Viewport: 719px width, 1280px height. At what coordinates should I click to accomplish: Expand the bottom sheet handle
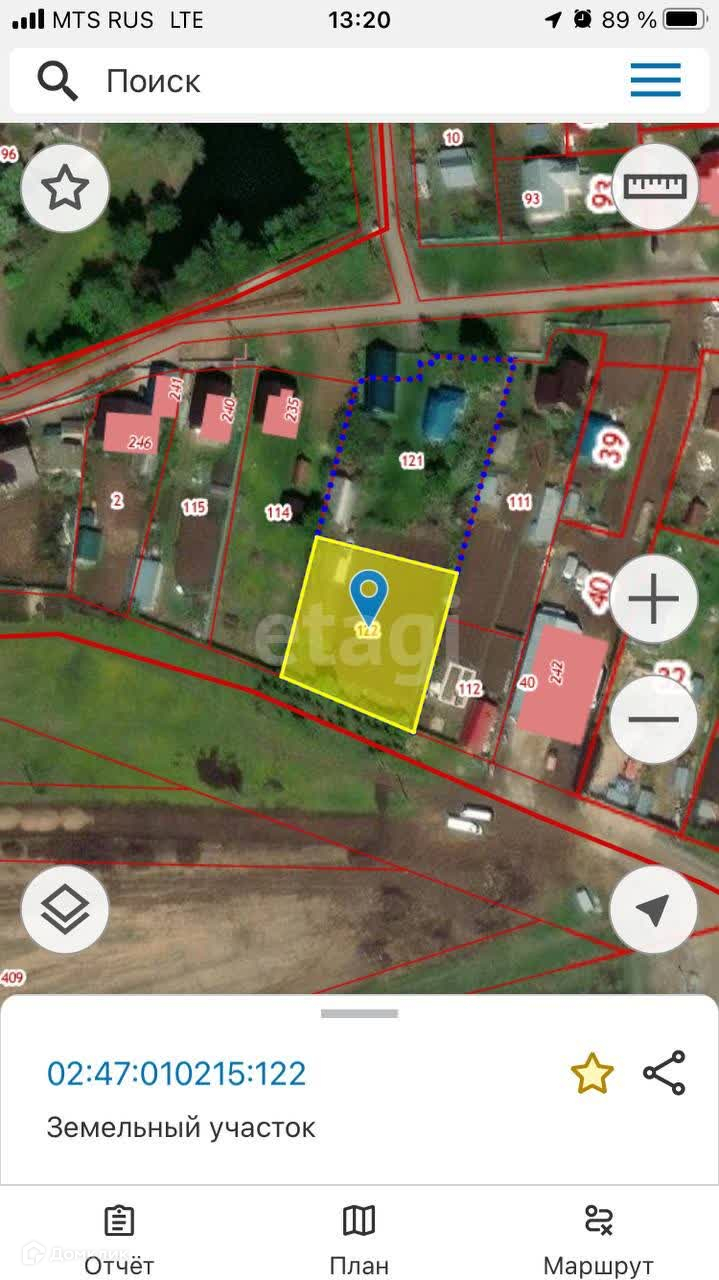(x=359, y=1014)
